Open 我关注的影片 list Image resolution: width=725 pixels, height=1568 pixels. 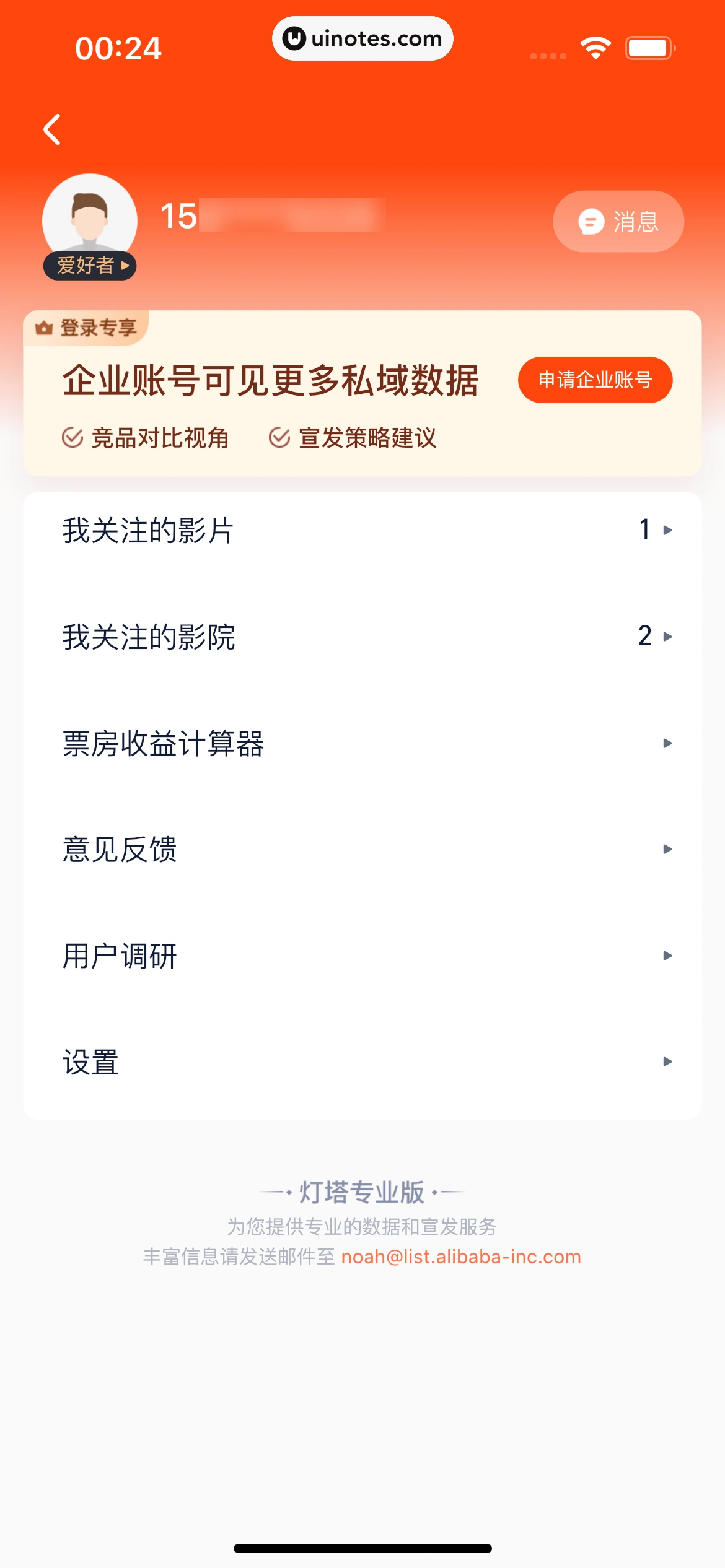click(362, 531)
